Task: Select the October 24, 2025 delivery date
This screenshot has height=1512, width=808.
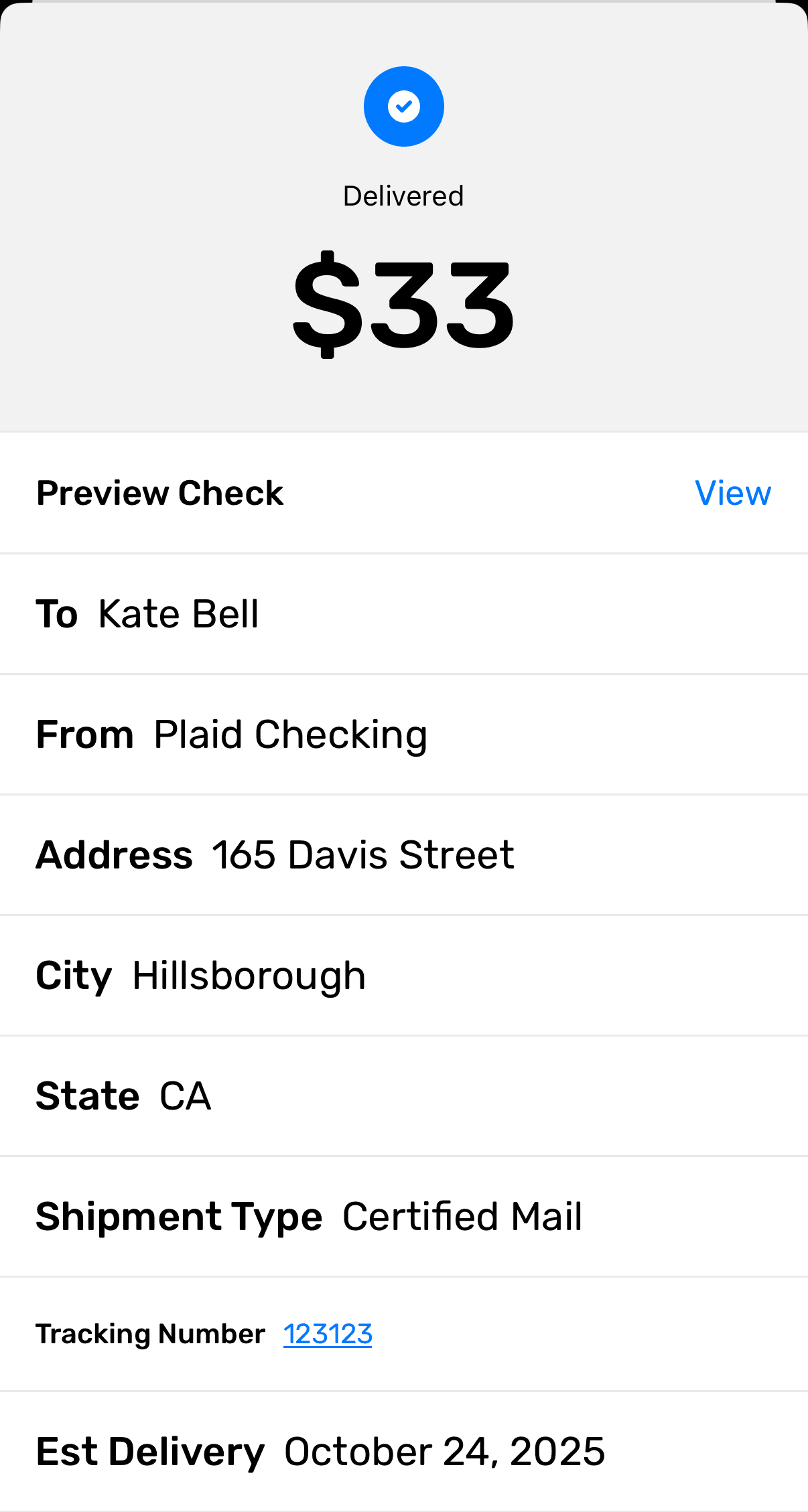Action: pos(444,1450)
